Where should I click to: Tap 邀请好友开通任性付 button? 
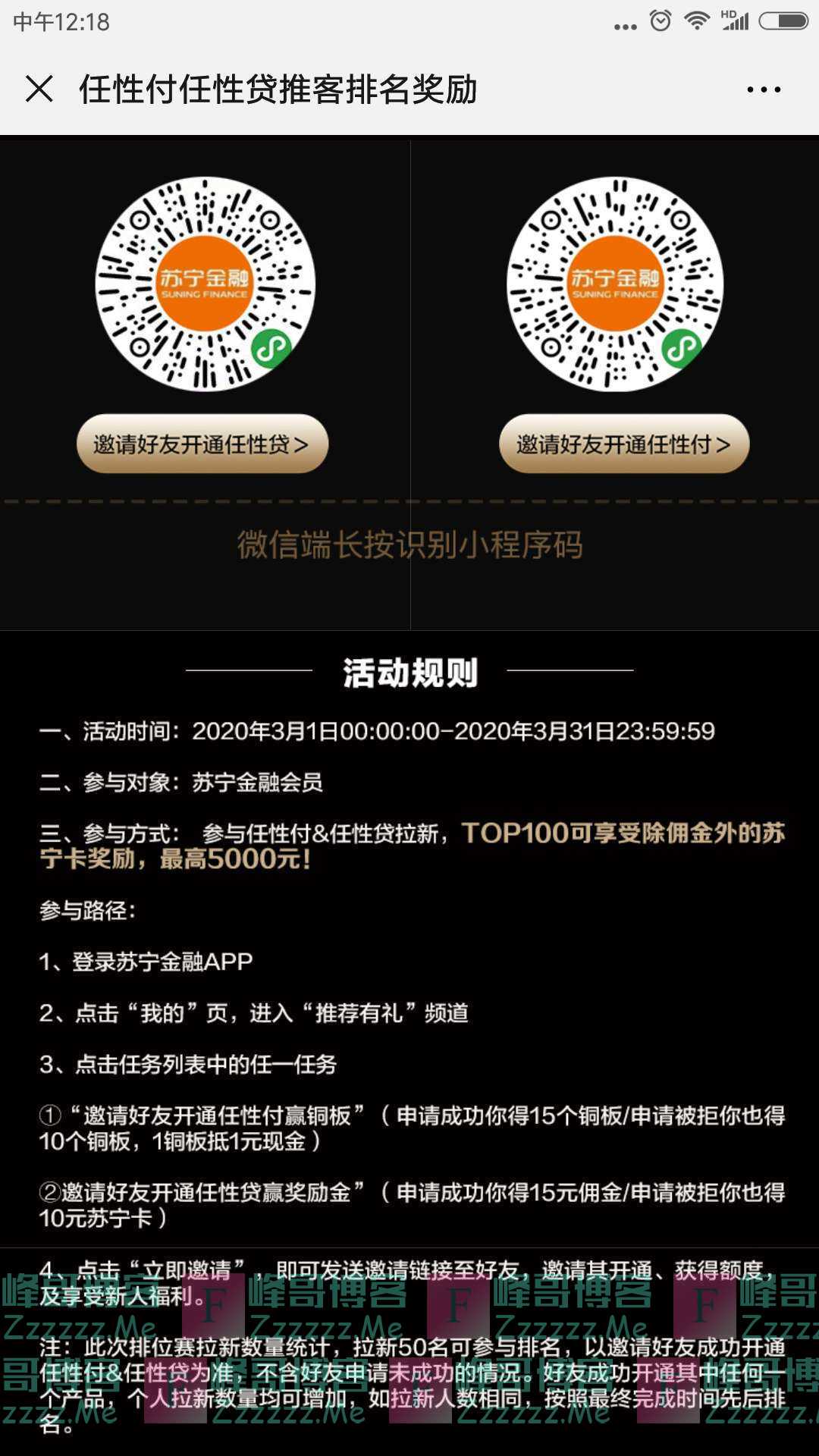pyautogui.click(x=623, y=444)
